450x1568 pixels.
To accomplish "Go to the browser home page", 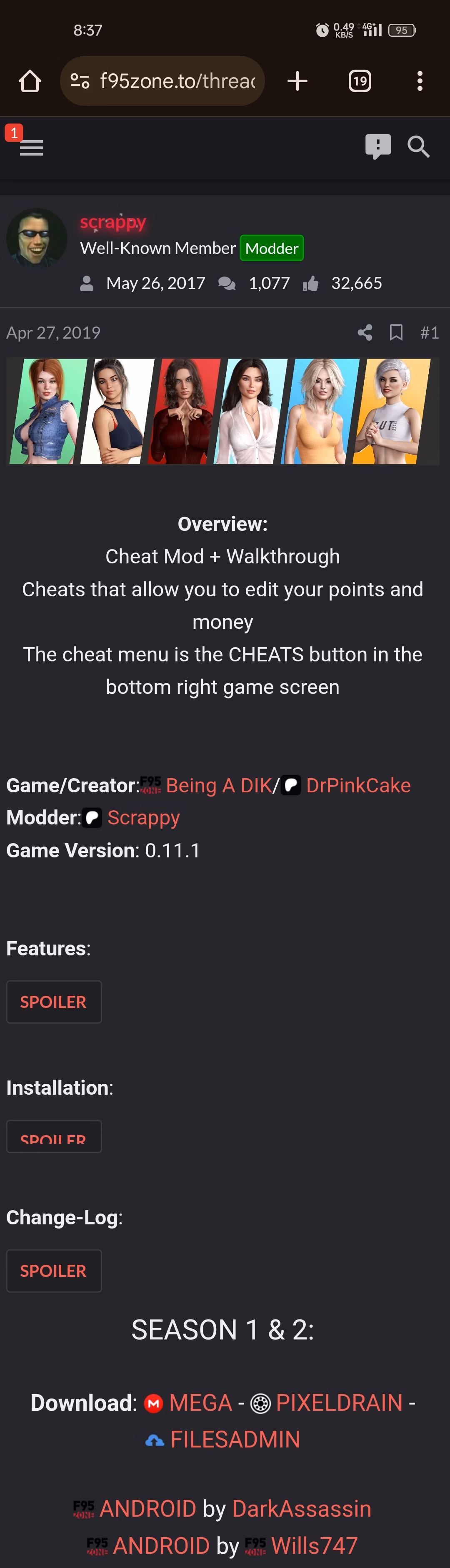I will pos(30,81).
